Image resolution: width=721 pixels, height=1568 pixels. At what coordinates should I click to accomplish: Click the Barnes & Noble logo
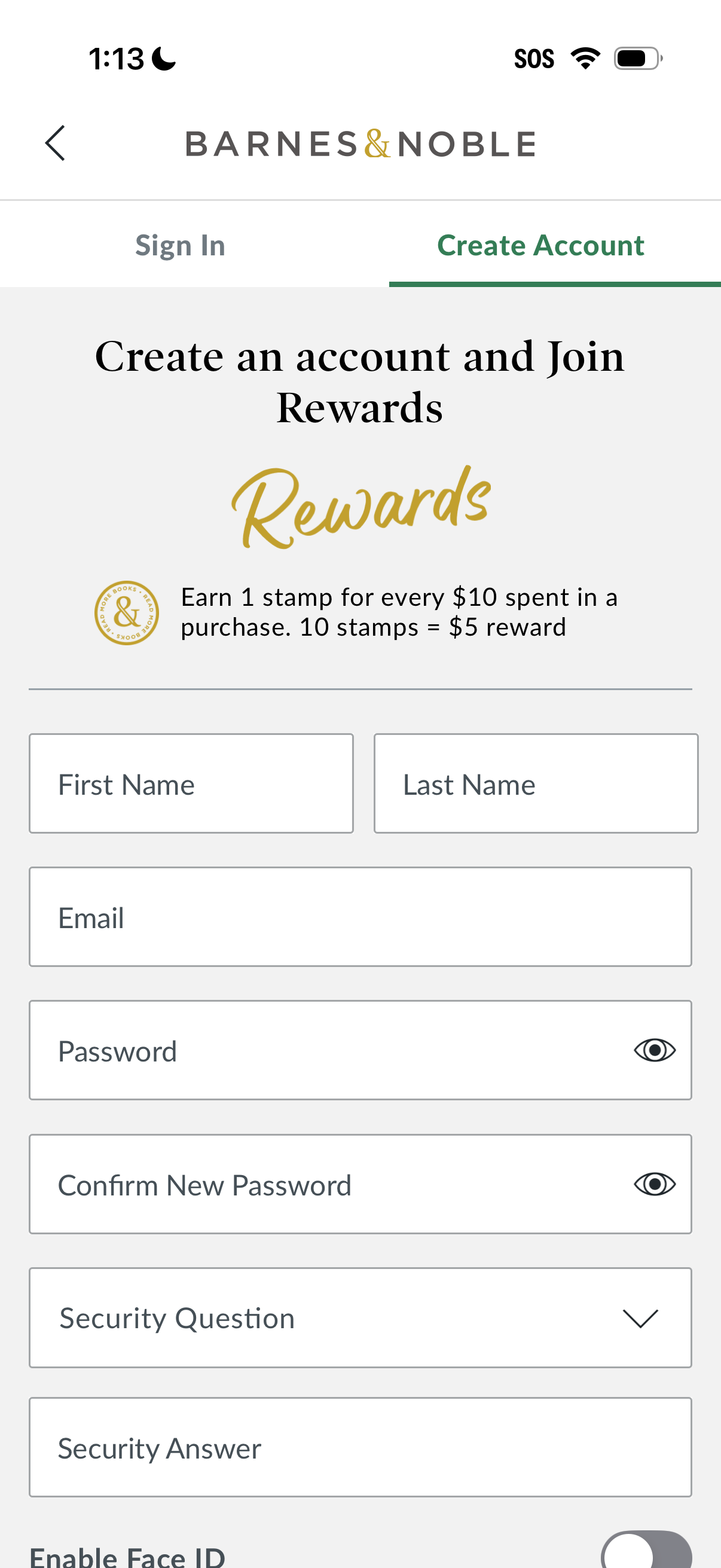tap(360, 144)
